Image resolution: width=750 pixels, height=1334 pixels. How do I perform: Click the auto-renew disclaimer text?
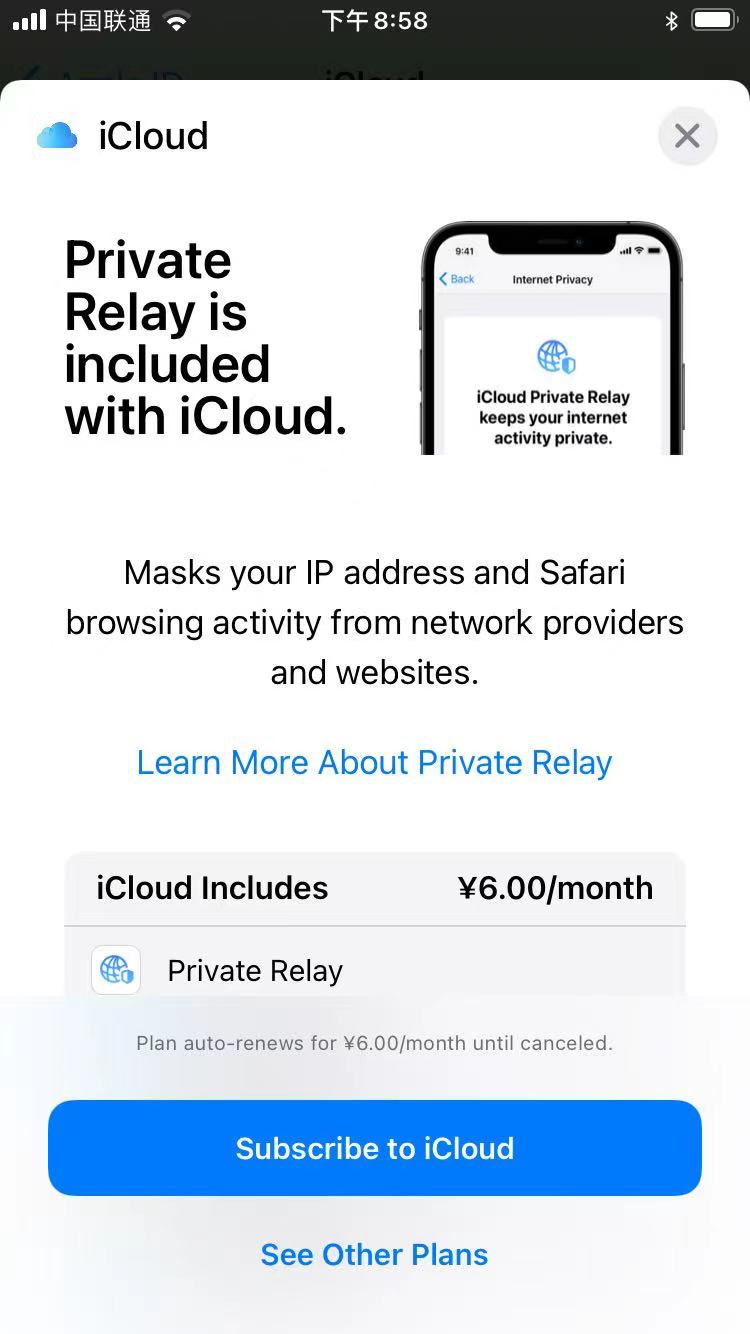tap(374, 1043)
